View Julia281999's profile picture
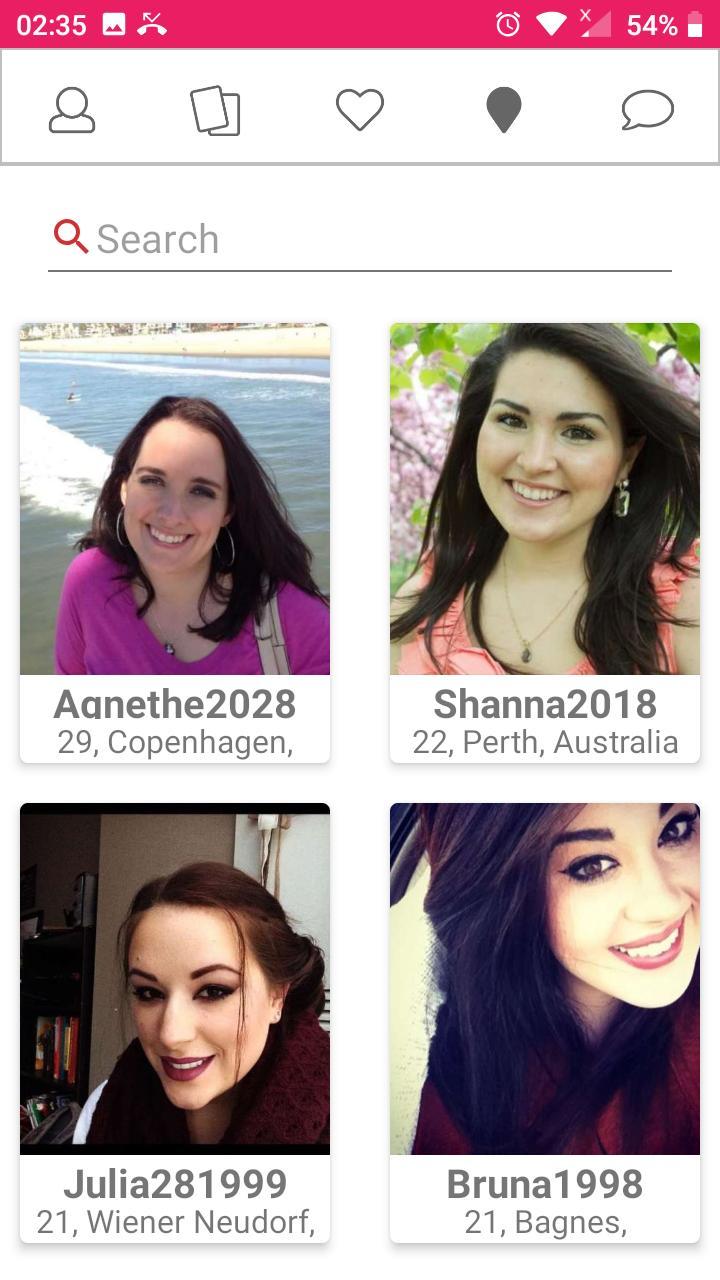720x1280 pixels. point(174,978)
